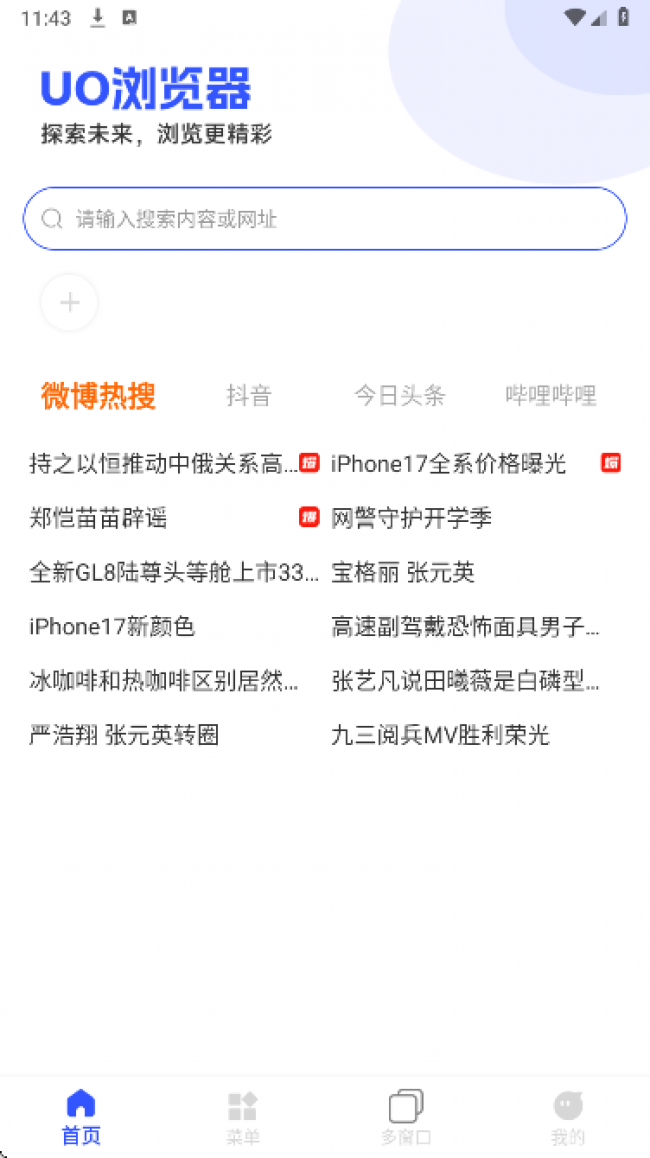The image size is (650, 1158).
Task: View the 九三阅兵MV胜利荣光 topic
Action: pyautogui.click(x=440, y=736)
